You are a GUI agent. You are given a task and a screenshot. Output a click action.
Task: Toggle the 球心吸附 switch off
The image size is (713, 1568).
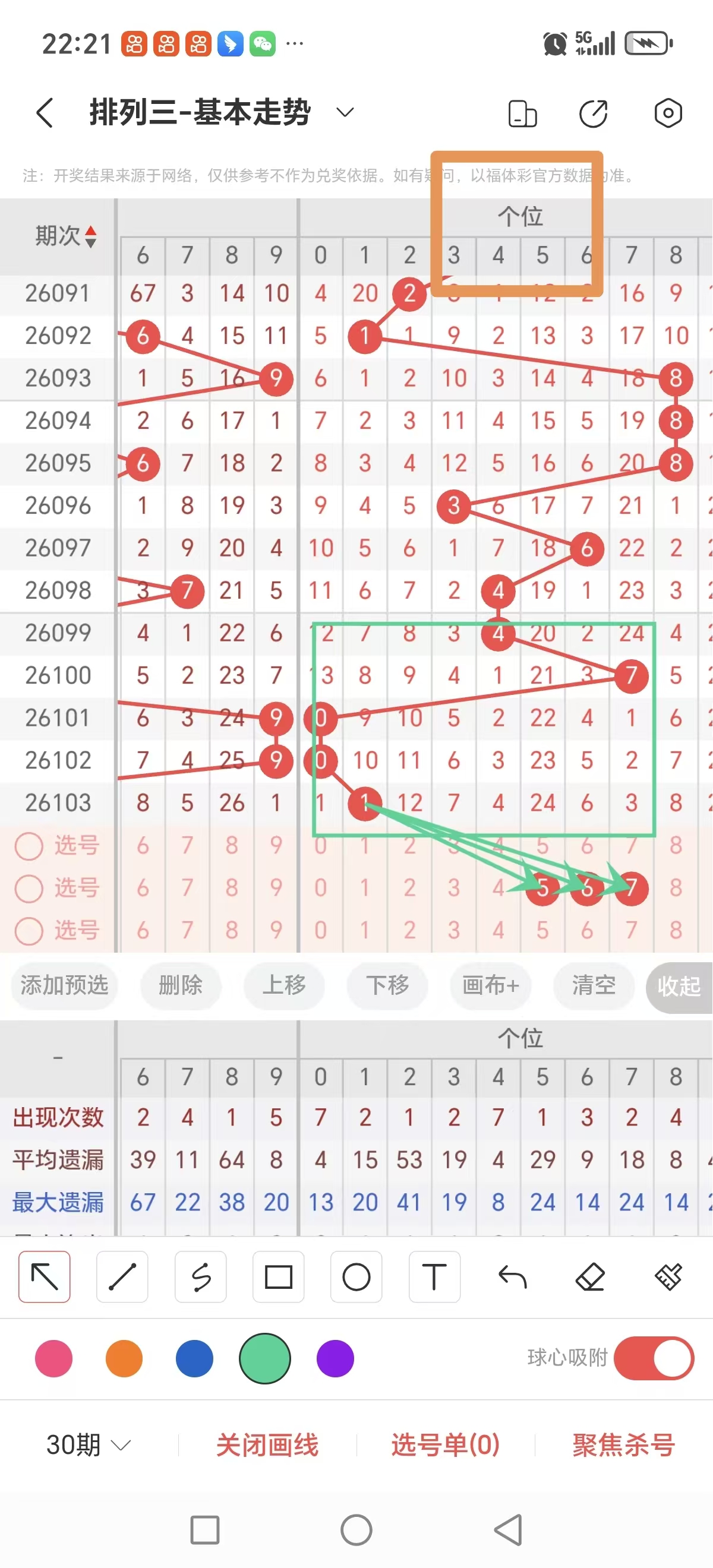point(654,1359)
